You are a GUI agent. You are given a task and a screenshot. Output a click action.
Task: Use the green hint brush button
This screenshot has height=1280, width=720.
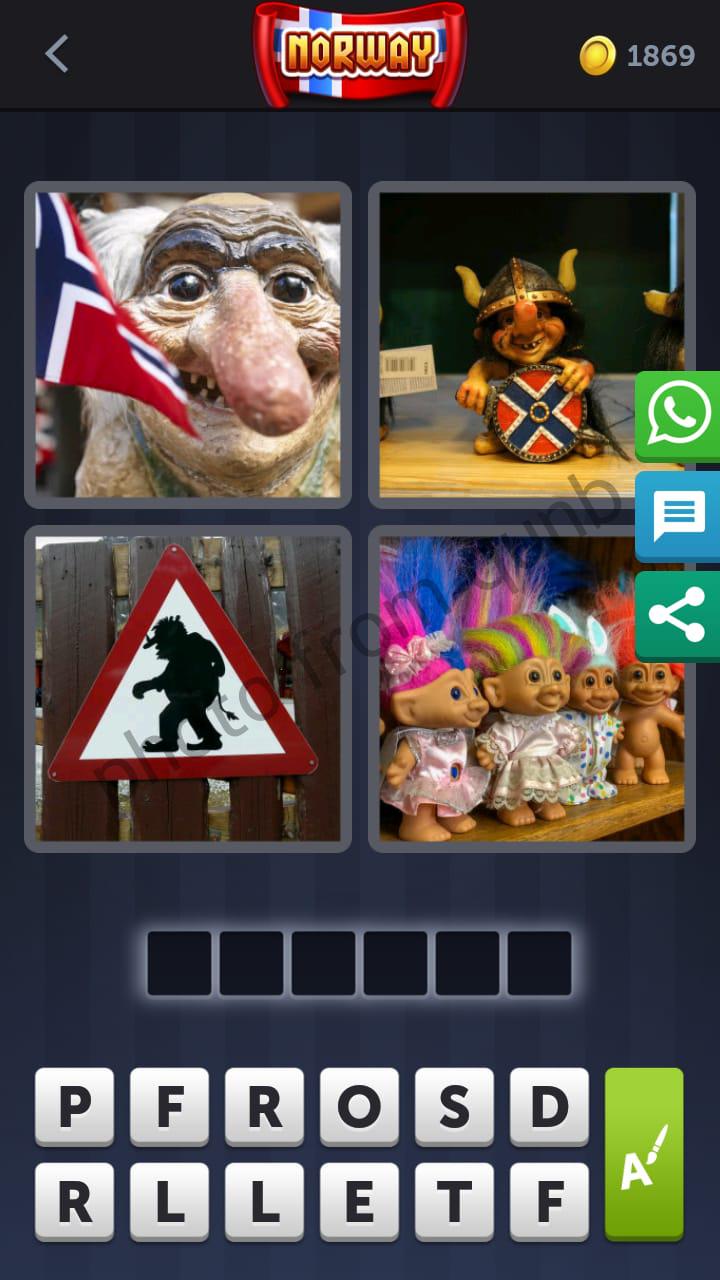tap(644, 1154)
